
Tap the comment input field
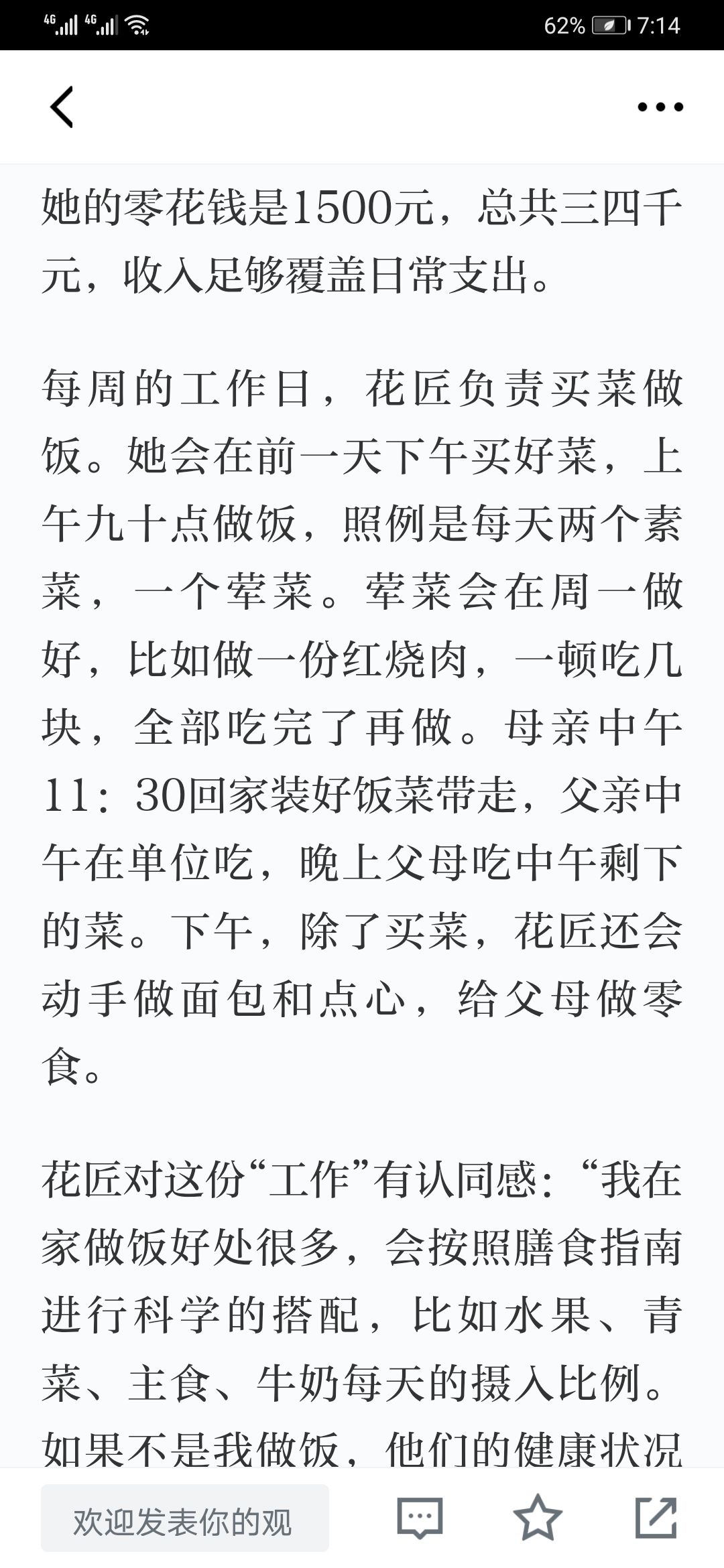coord(185,1518)
